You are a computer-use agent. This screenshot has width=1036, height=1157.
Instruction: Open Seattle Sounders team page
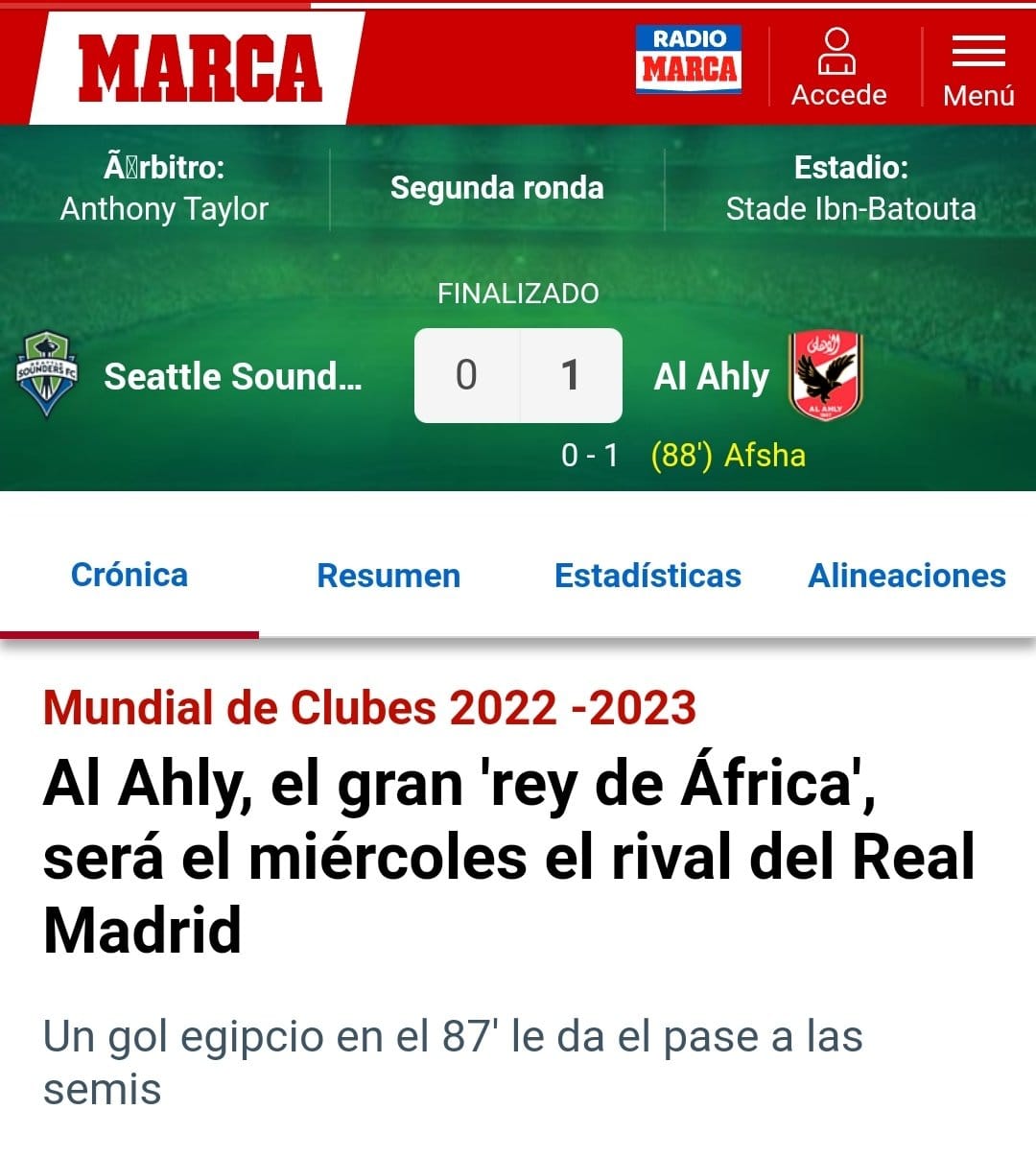coord(232,377)
